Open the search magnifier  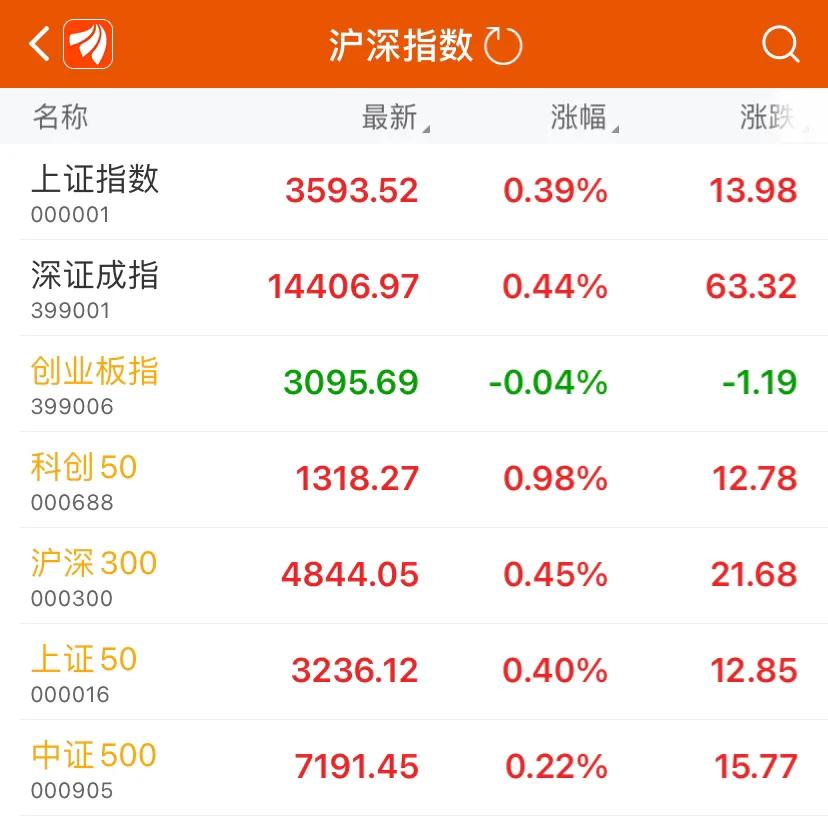(779, 44)
